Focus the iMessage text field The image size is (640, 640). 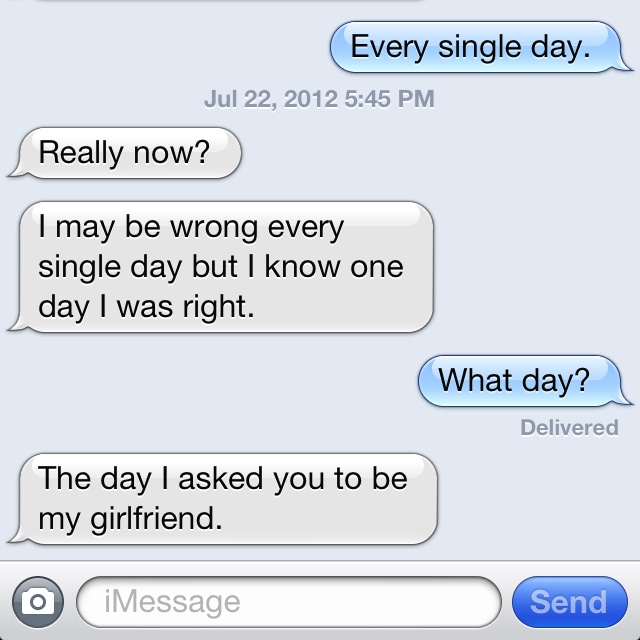pos(288,601)
